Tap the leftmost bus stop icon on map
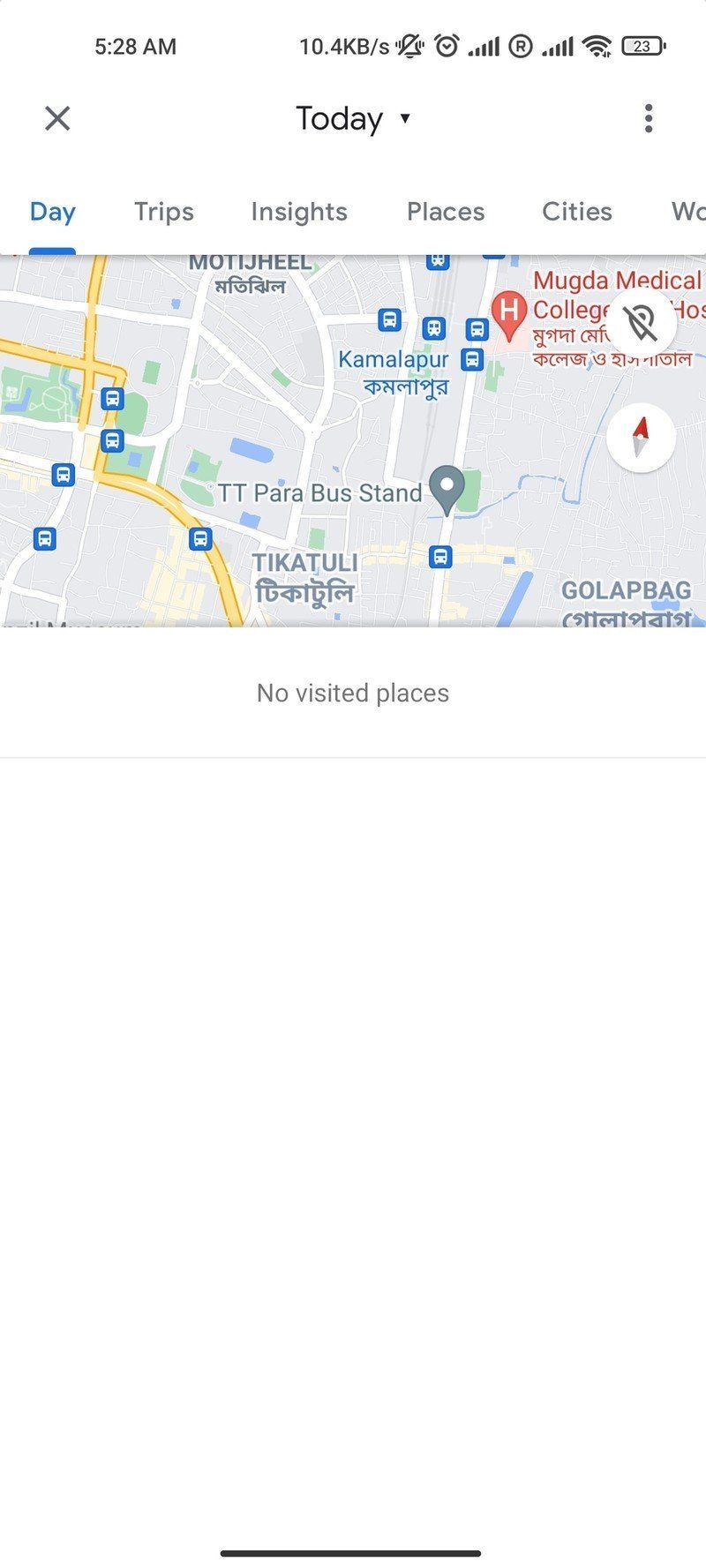 43,538
